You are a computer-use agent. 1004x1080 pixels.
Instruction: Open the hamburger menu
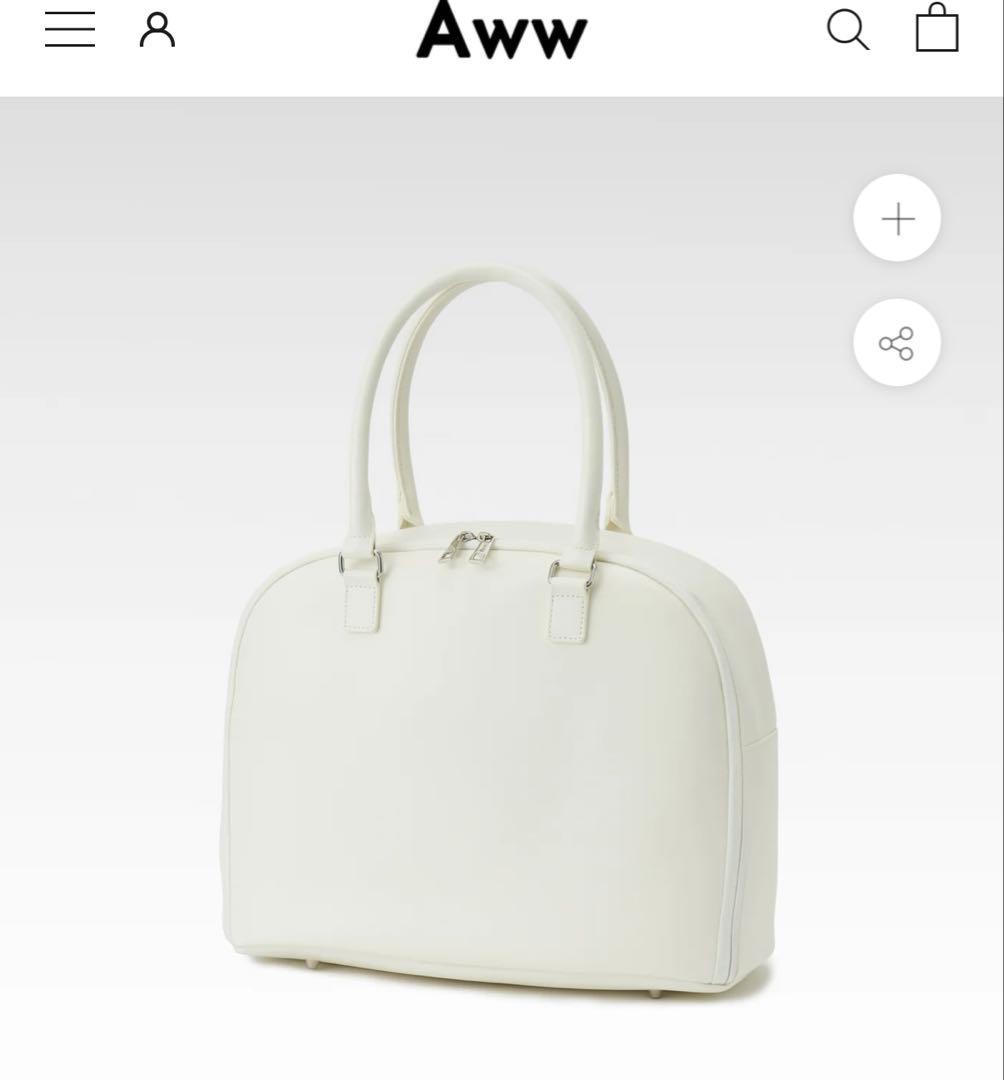(x=70, y=29)
